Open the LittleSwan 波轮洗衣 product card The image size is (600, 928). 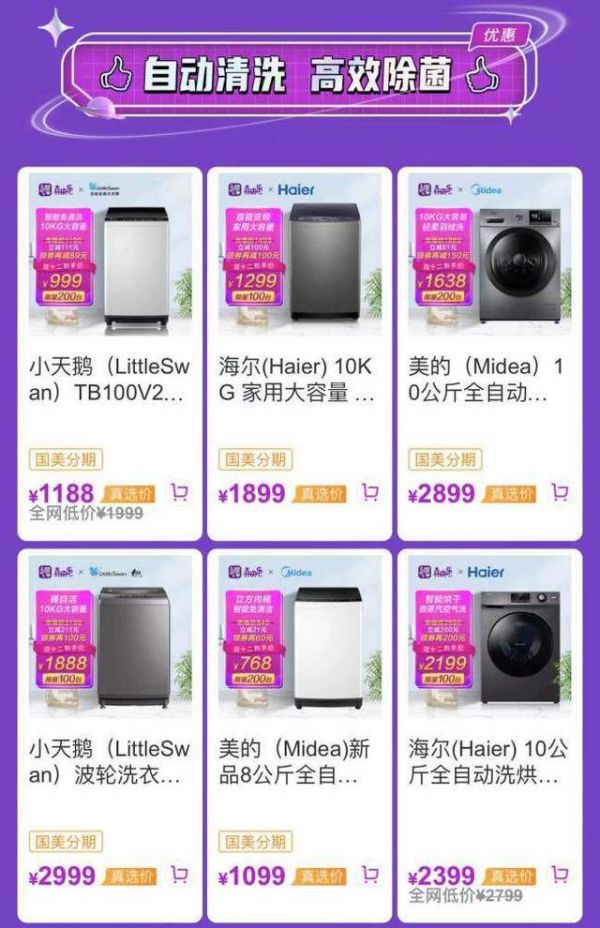(x=108, y=680)
